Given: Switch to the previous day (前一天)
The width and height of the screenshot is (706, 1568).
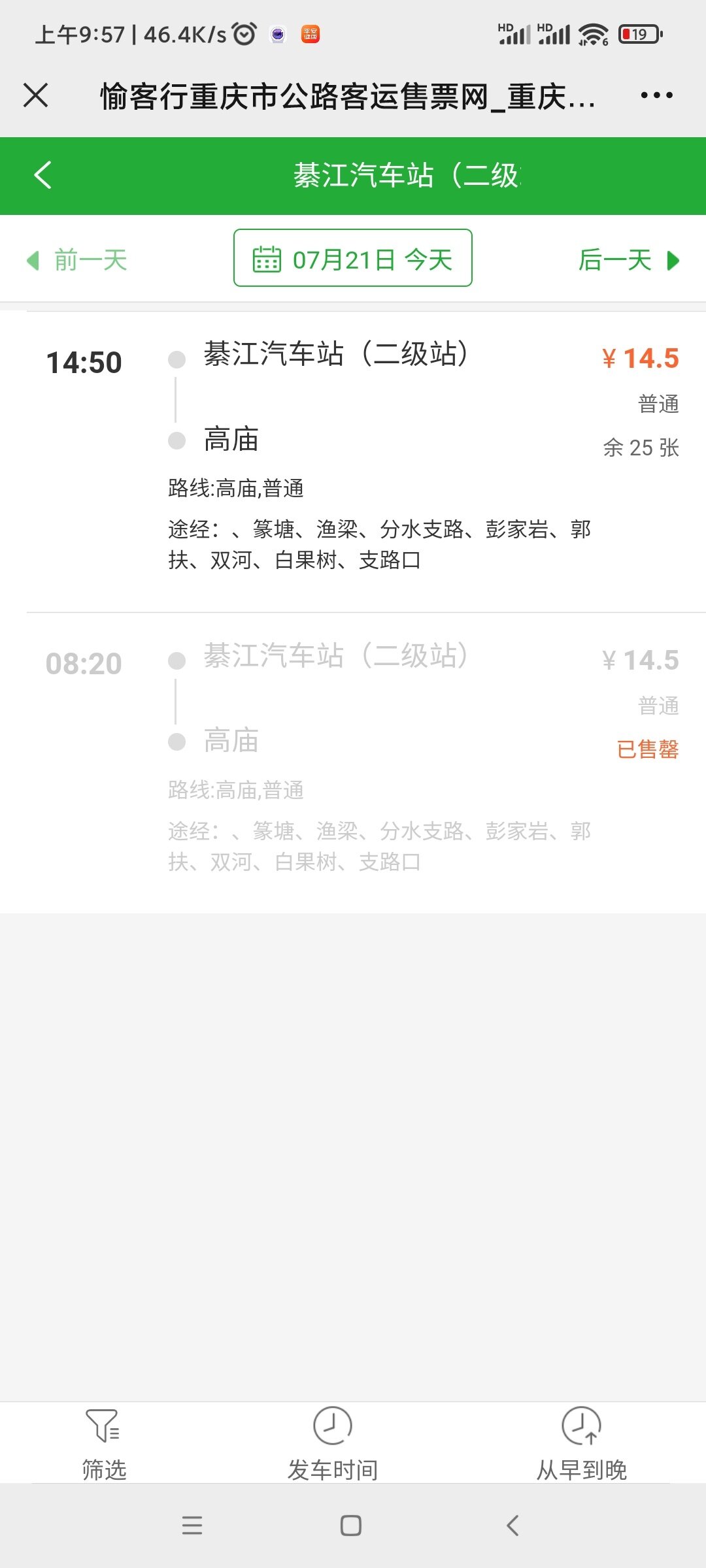Looking at the screenshot, I should point(77,260).
